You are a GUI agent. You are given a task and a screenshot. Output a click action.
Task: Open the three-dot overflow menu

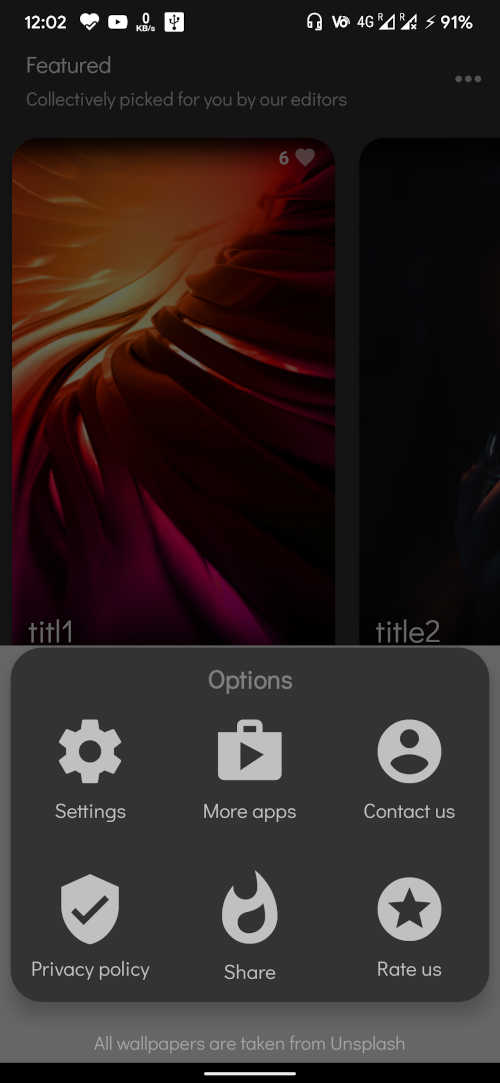click(x=468, y=79)
